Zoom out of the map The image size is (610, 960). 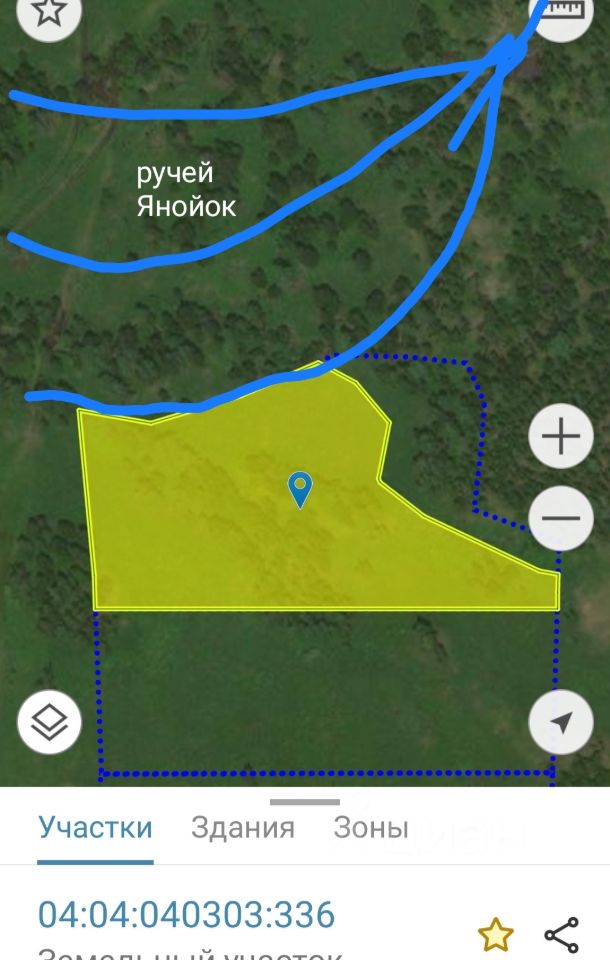(x=560, y=519)
